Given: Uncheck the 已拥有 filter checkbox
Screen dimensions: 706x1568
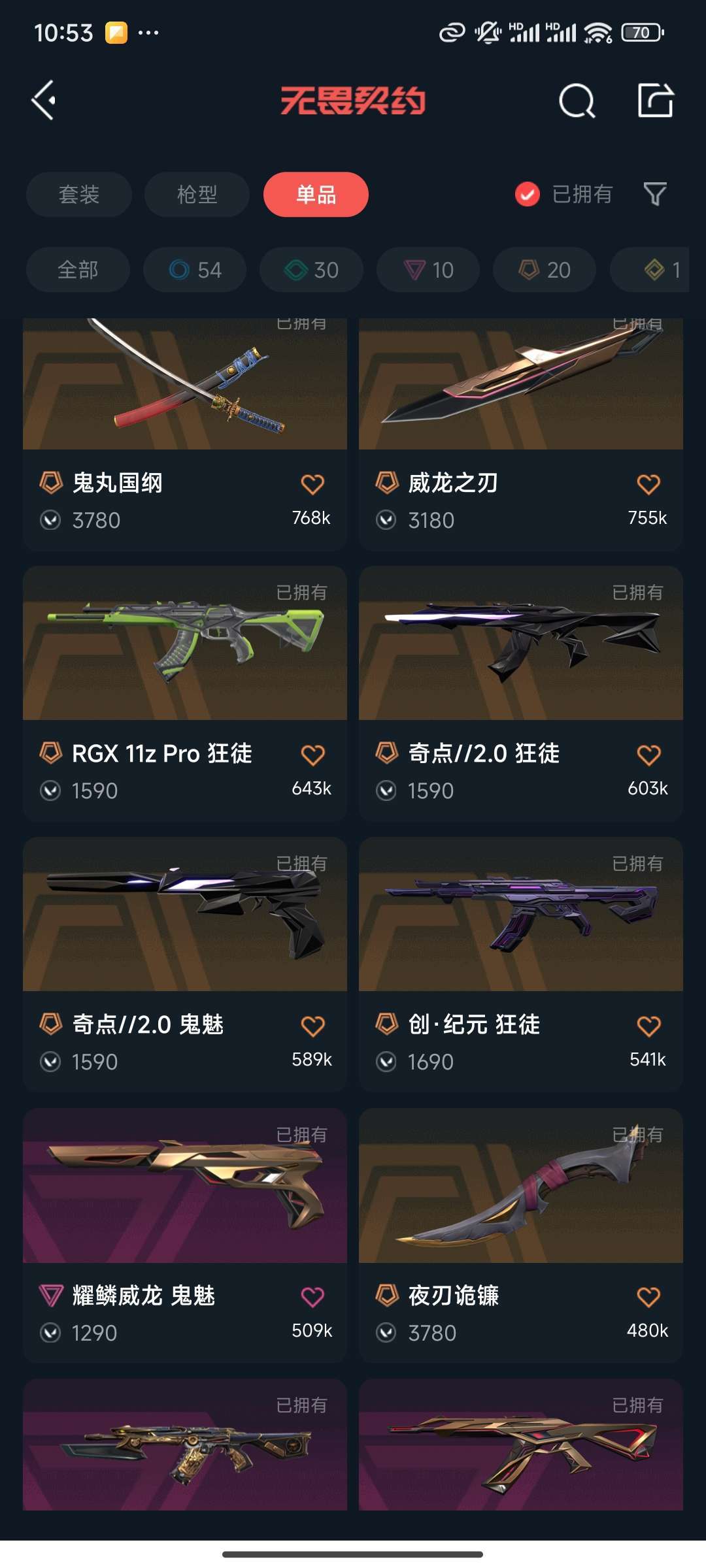Looking at the screenshot, I should (528, 194).
